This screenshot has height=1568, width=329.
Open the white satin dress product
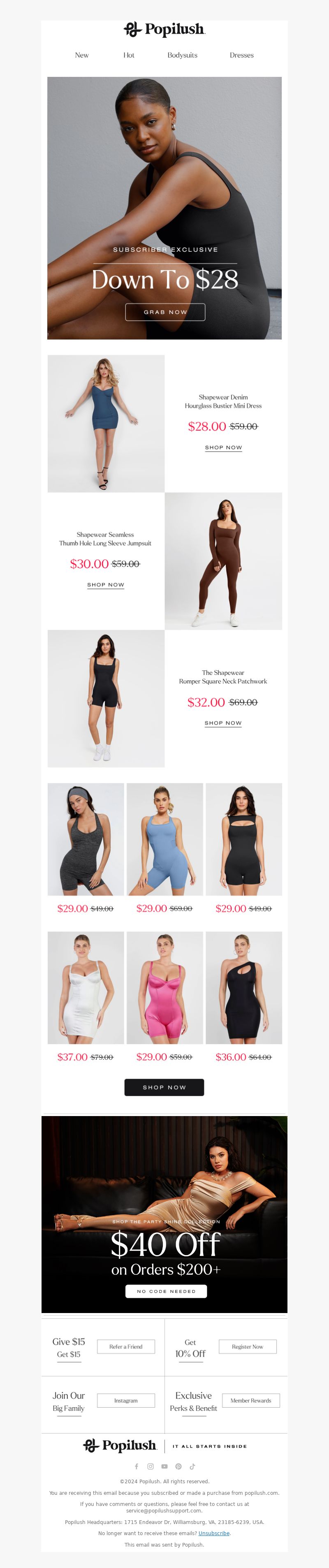tap(86, 987)
